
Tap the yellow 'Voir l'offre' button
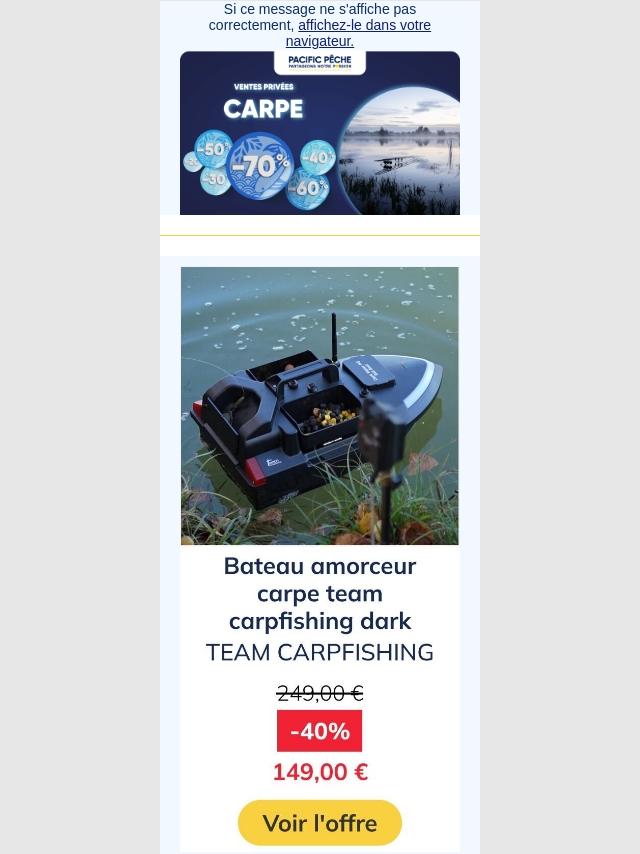click(320, 823)
